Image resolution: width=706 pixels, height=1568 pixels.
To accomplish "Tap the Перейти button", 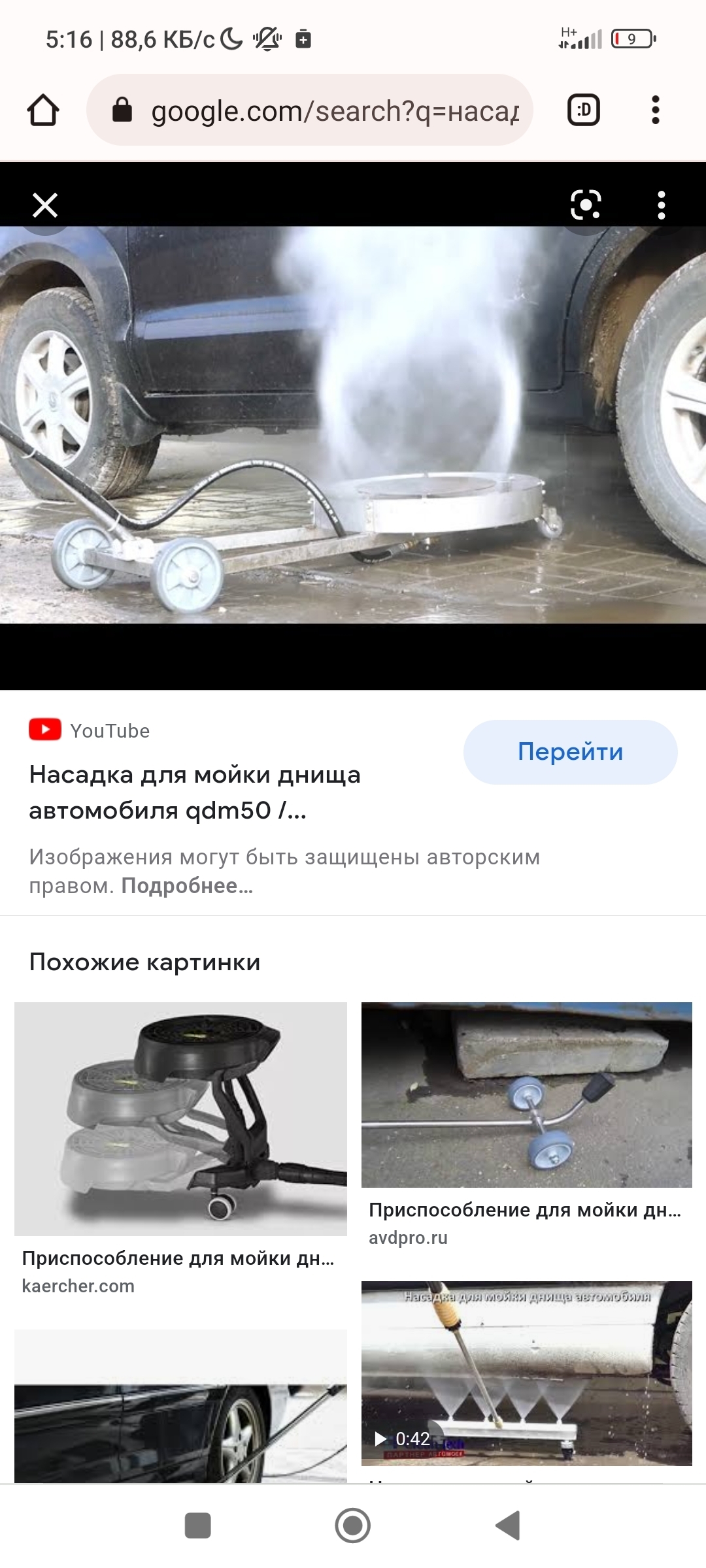I will [570, 752].
